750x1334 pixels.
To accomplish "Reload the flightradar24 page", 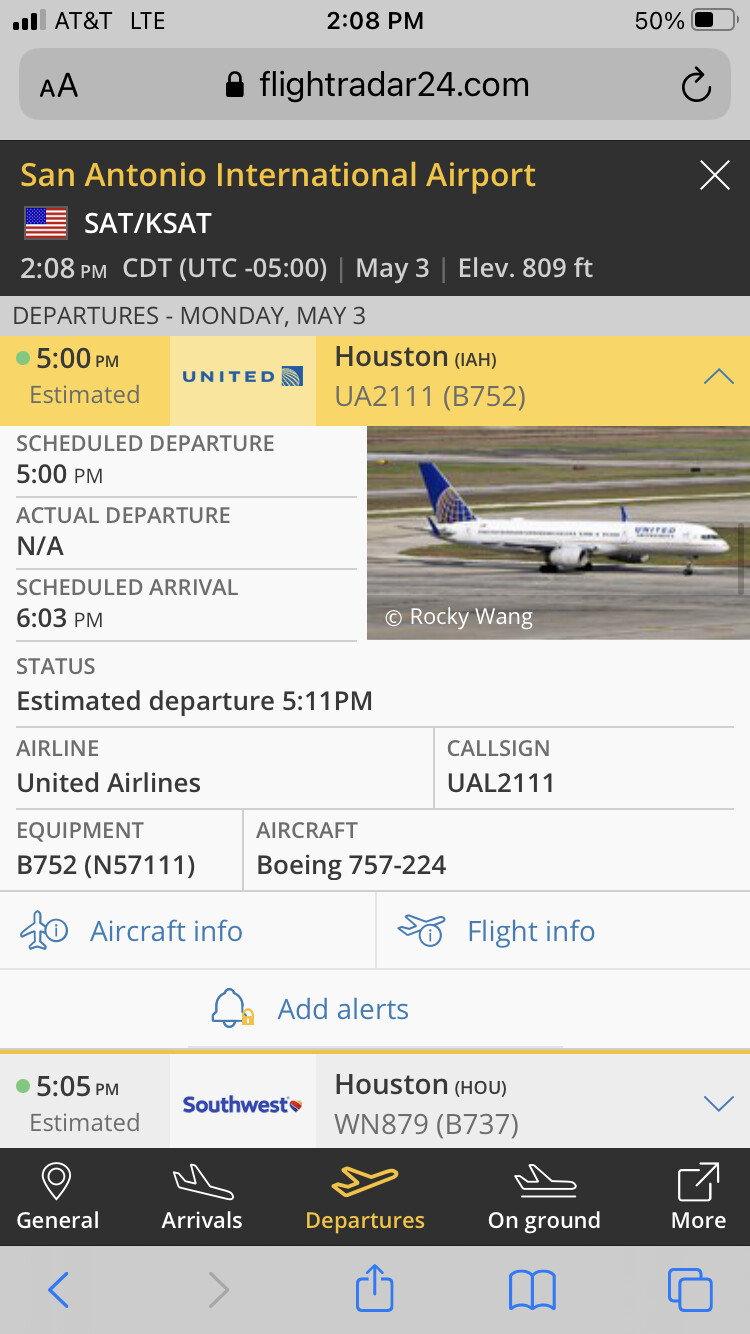I will (x=696, y=86).
